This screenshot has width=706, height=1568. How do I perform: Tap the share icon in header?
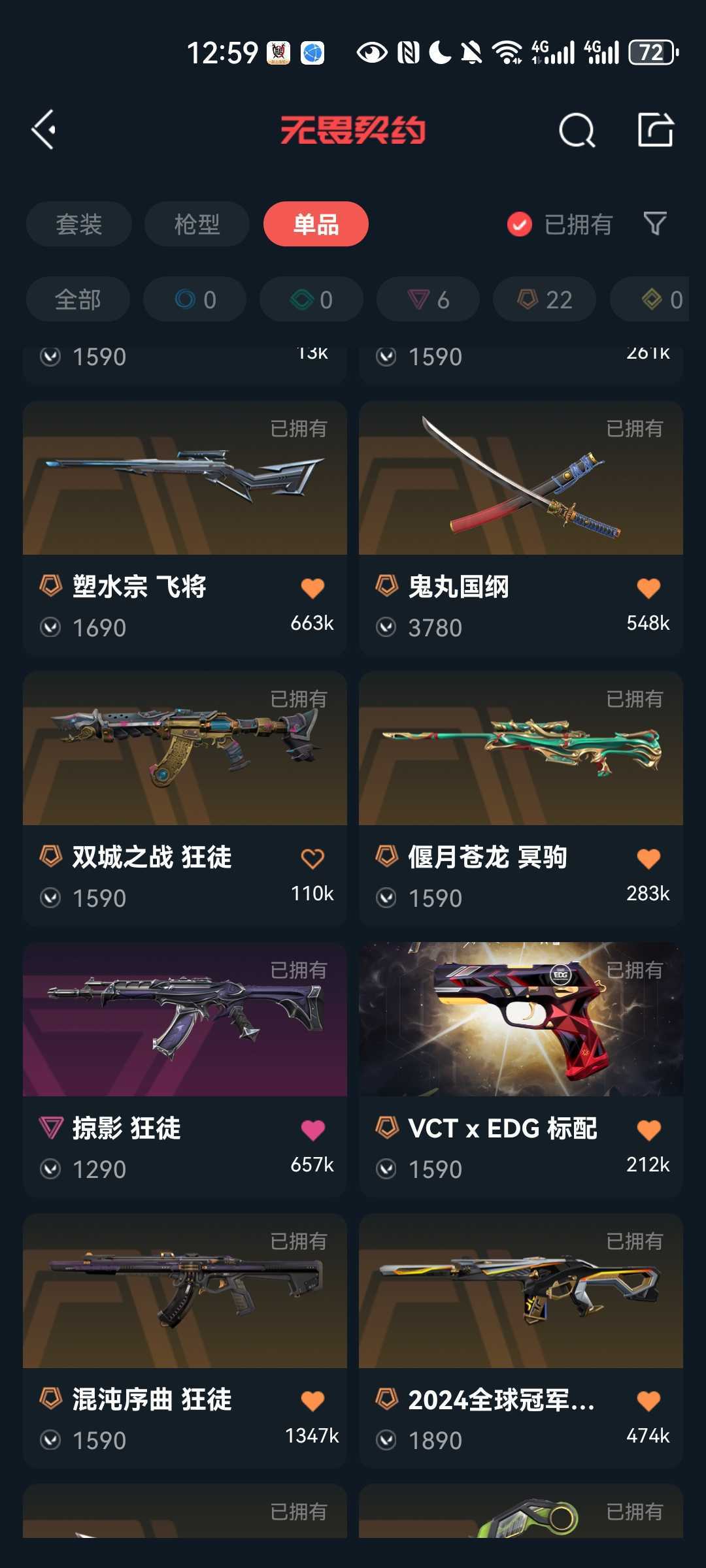656,129
